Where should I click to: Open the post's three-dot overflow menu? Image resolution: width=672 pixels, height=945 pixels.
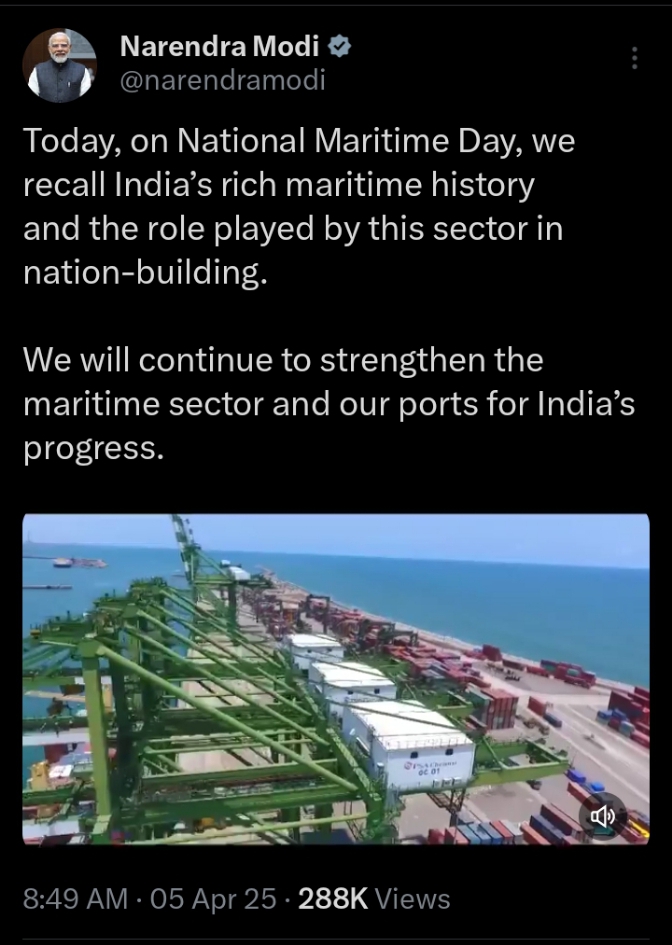point(634,58)
